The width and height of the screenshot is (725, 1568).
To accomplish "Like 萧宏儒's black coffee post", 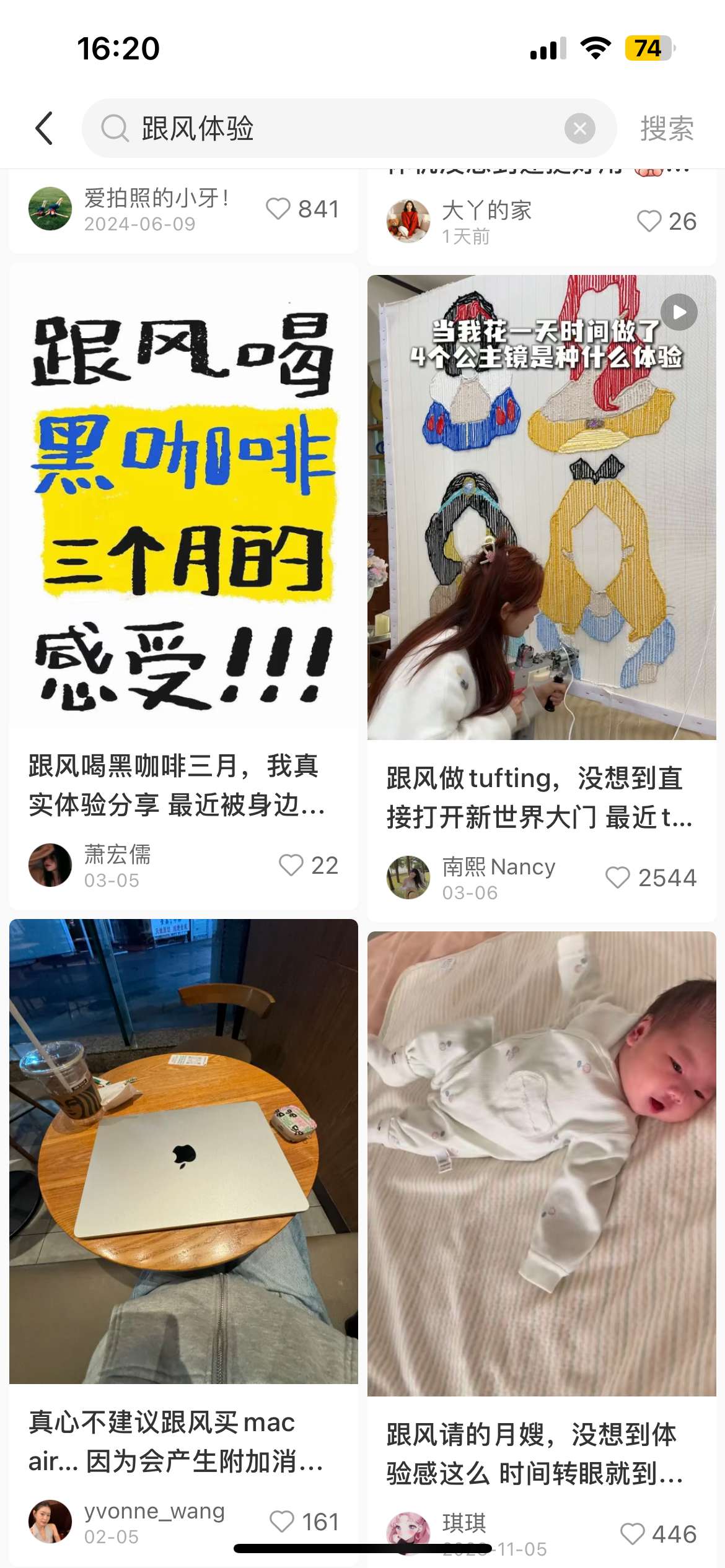I will (x=291, y=865).
